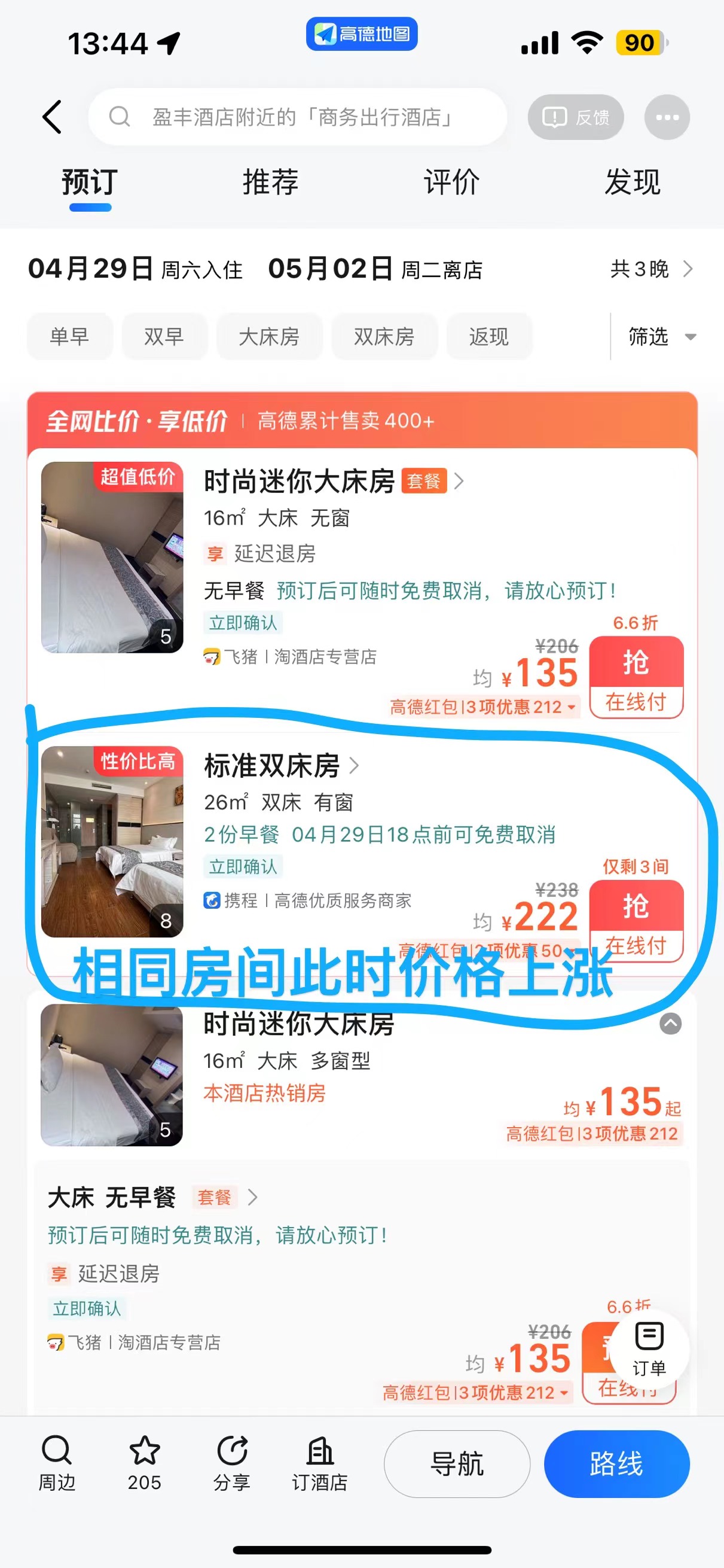Tap the blue 路线 route button
Viewport: 724px width, 1568px height.
pyautogui.click(x=616, y=1463)
